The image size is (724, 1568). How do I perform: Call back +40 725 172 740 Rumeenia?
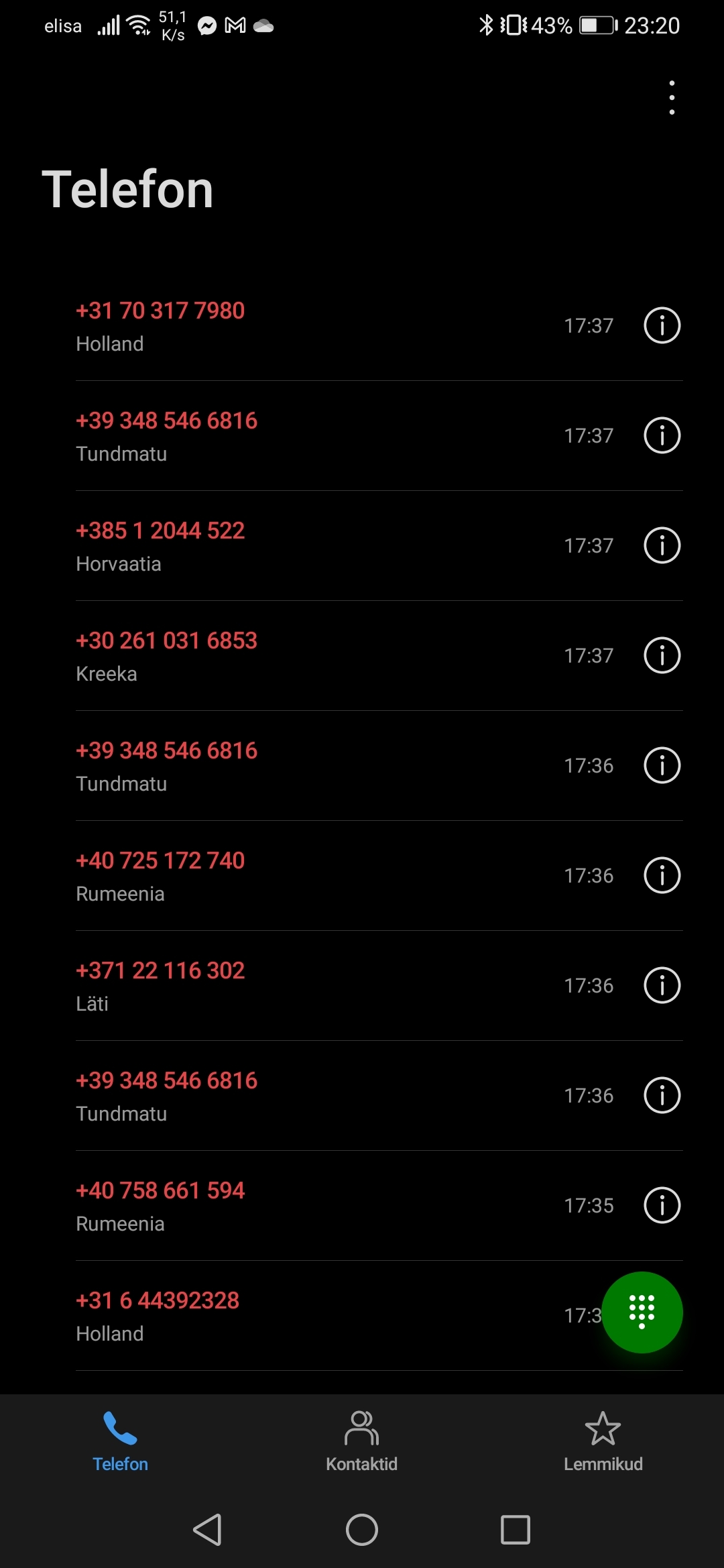pos(315,876)
